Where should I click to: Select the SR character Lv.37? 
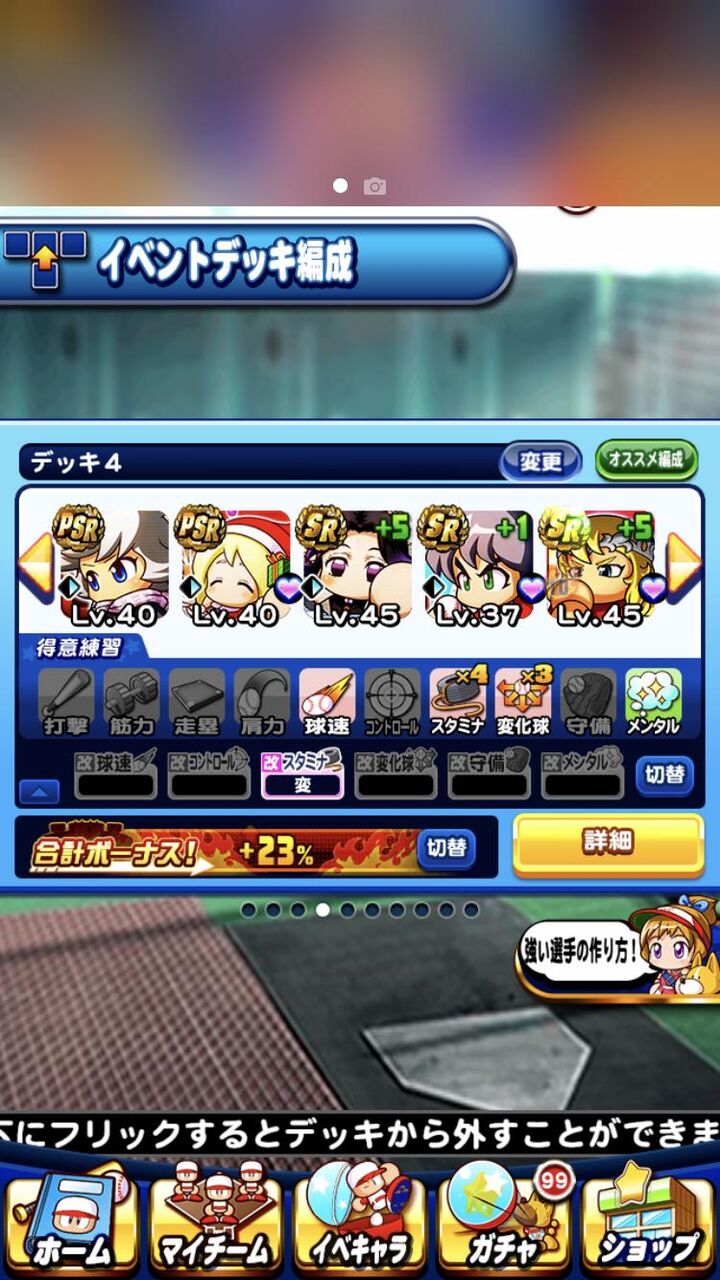click(478, 566)
